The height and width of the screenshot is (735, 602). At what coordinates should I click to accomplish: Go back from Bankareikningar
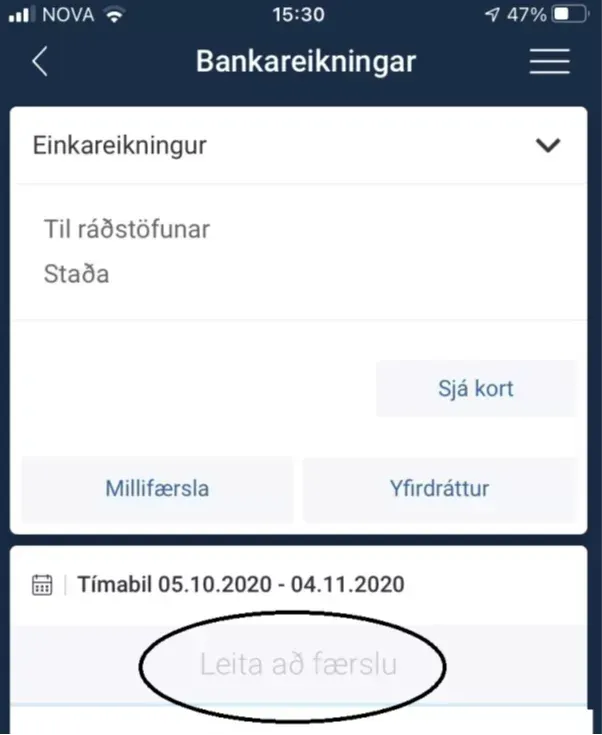coord(40,61)
